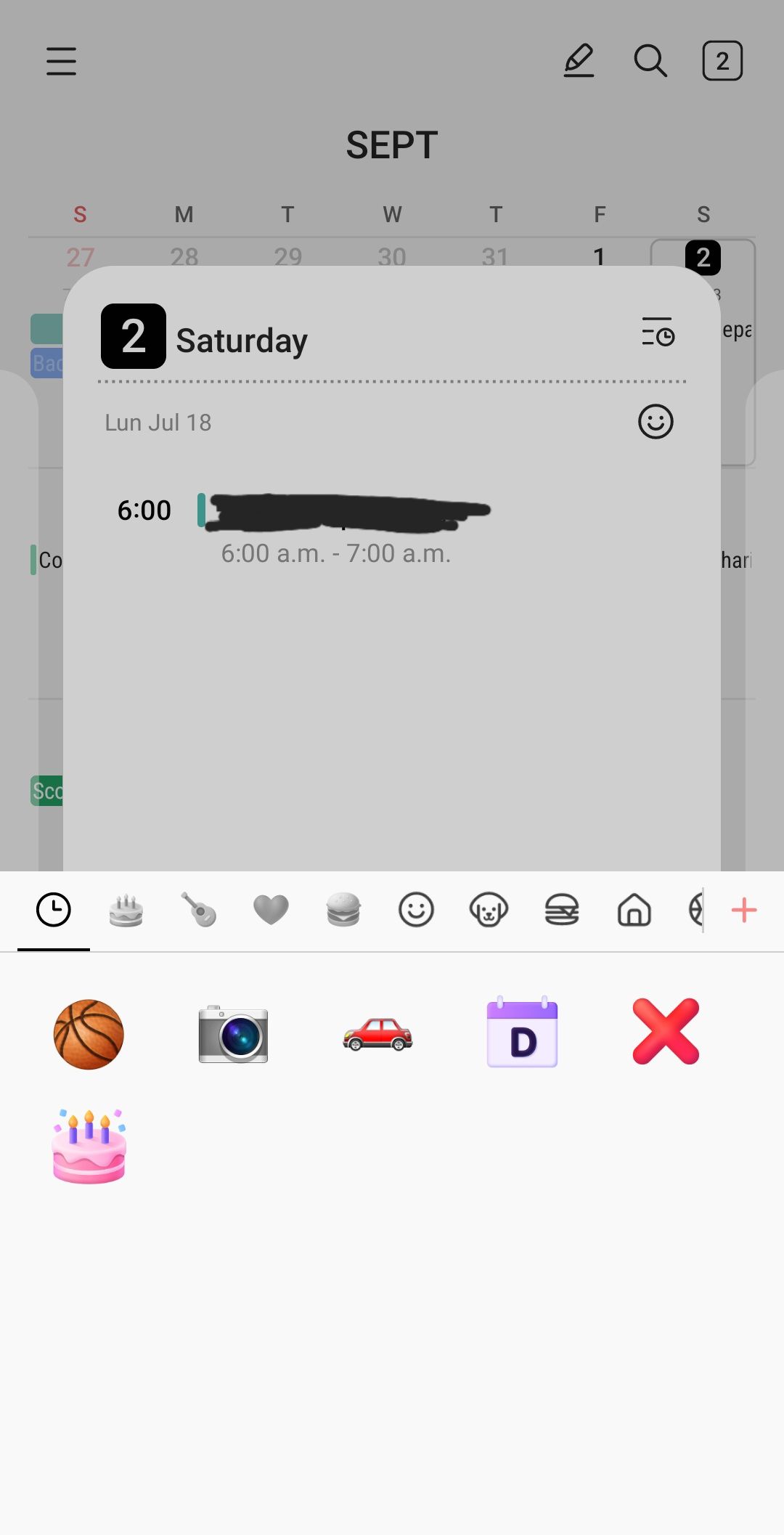This screenshot has width=784, height=1535.
Task: Open the hamburger navigation menu
Action: pos(61,61)
